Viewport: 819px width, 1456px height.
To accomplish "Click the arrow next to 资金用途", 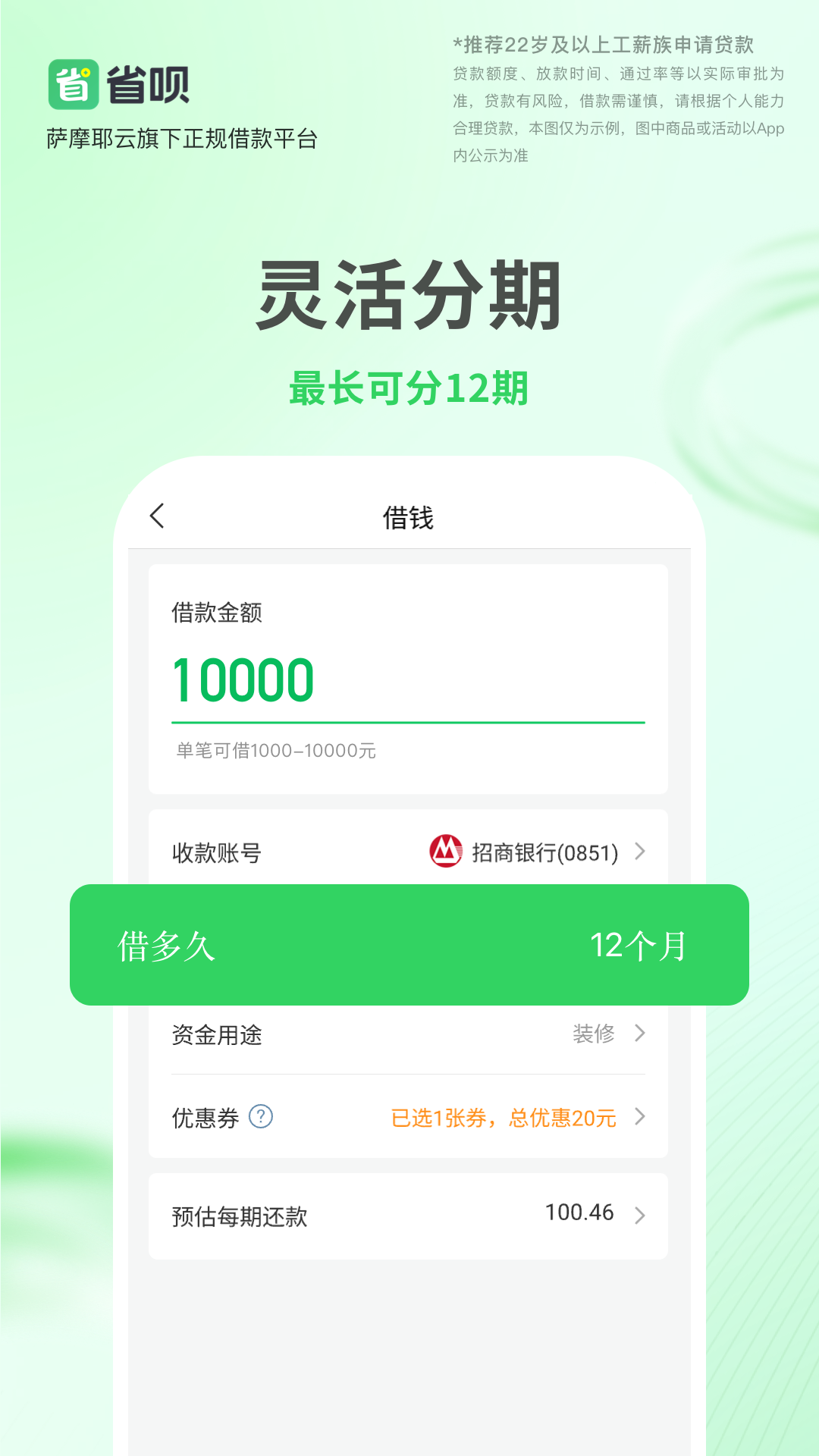I will click(641, 1034).
